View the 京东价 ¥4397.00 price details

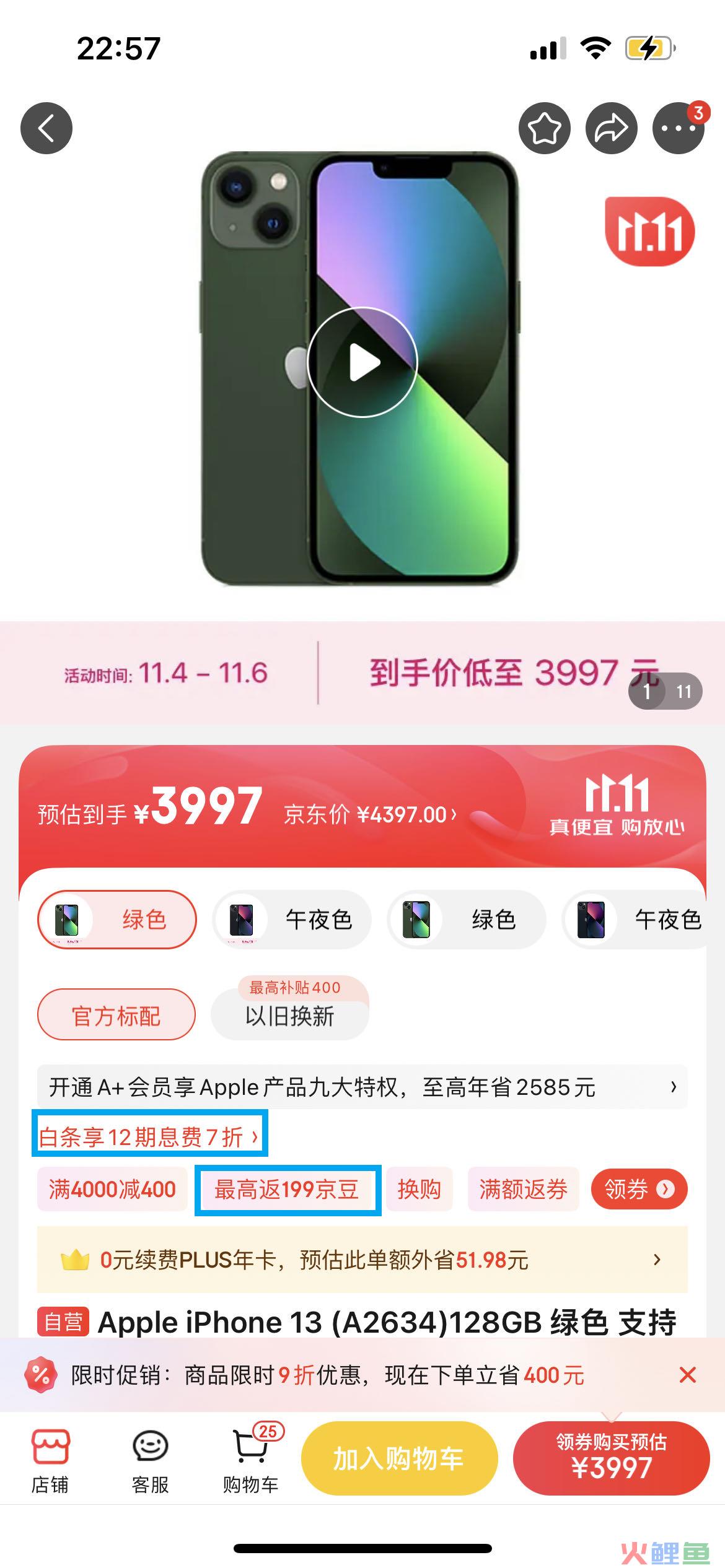pyautogui.click(x=369, y=814)
